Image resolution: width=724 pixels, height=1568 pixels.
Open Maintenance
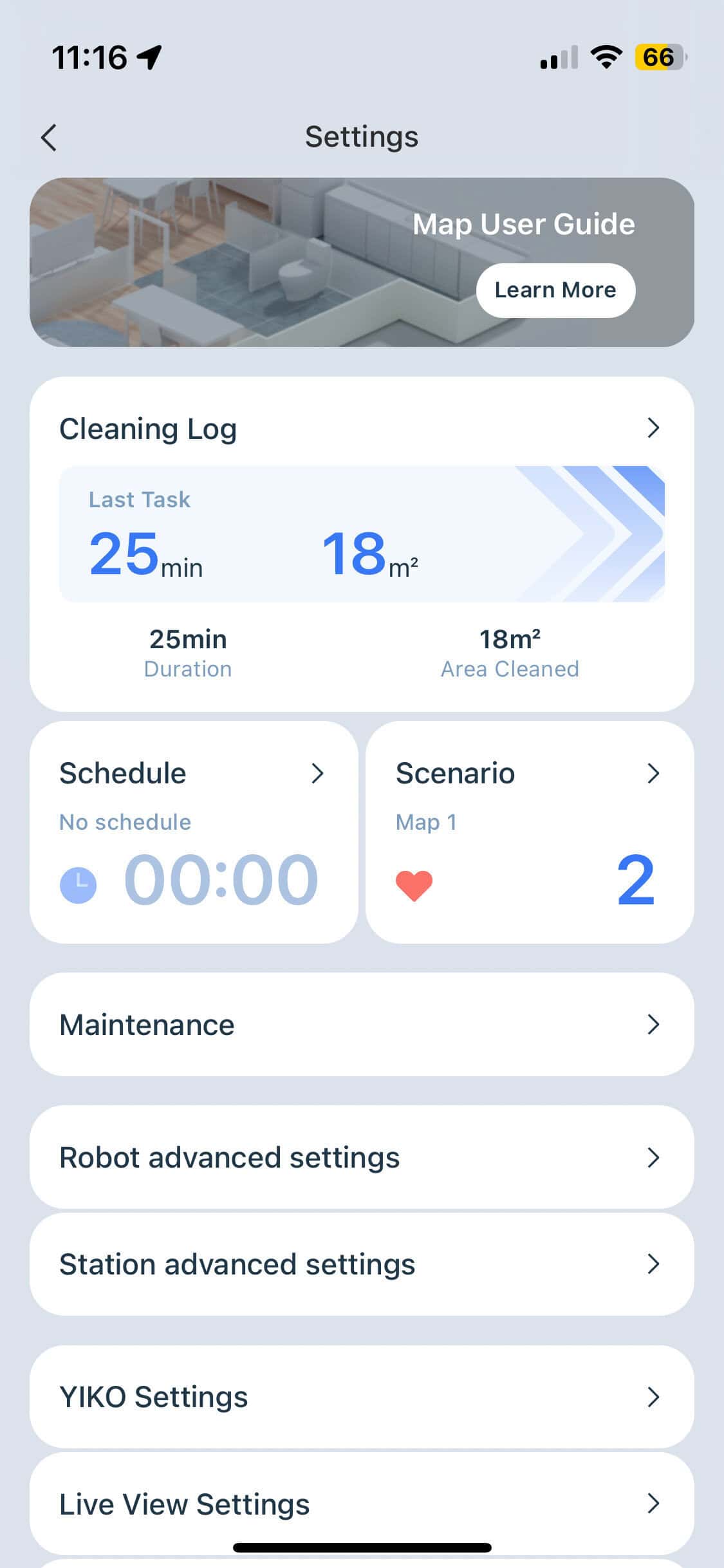[362, 1024]
